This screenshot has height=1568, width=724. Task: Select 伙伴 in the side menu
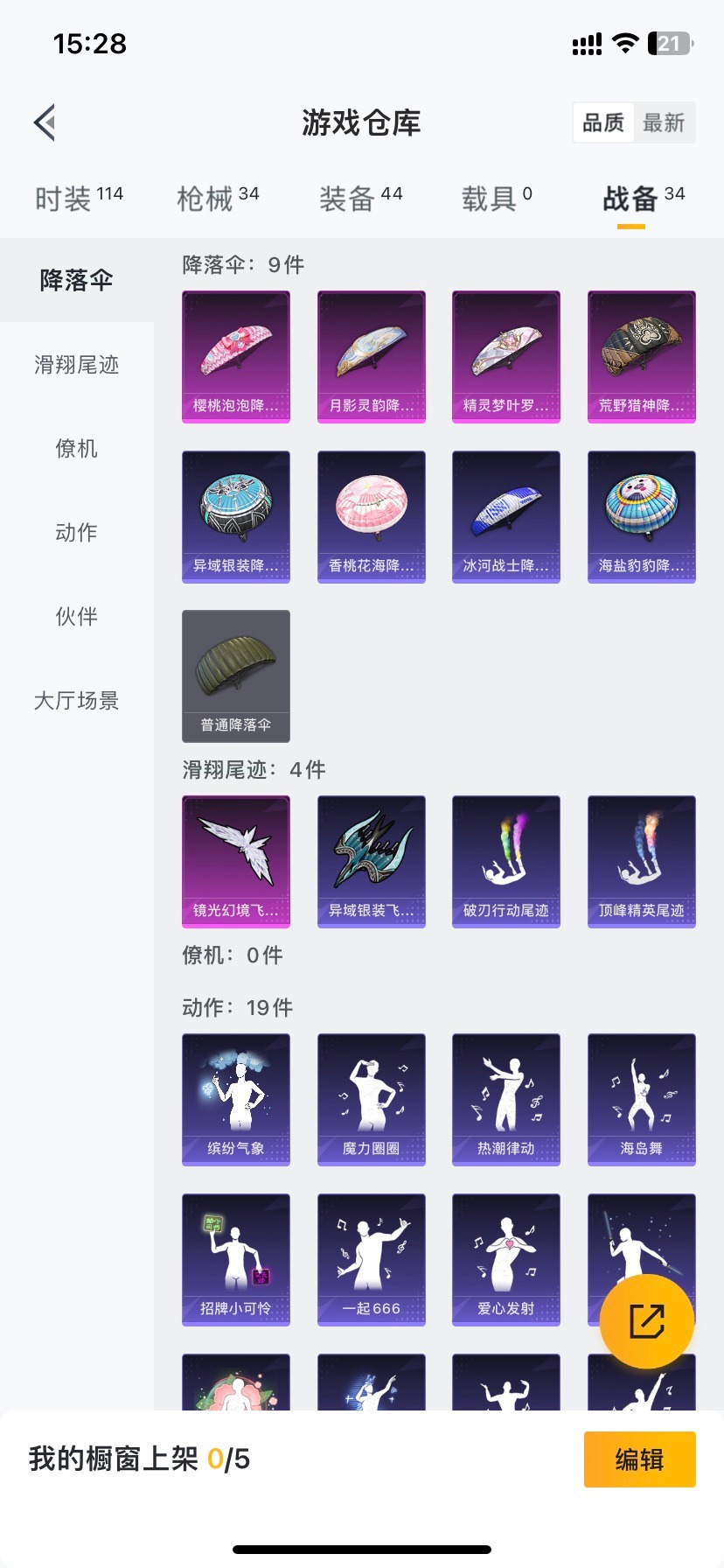(77, 617)
